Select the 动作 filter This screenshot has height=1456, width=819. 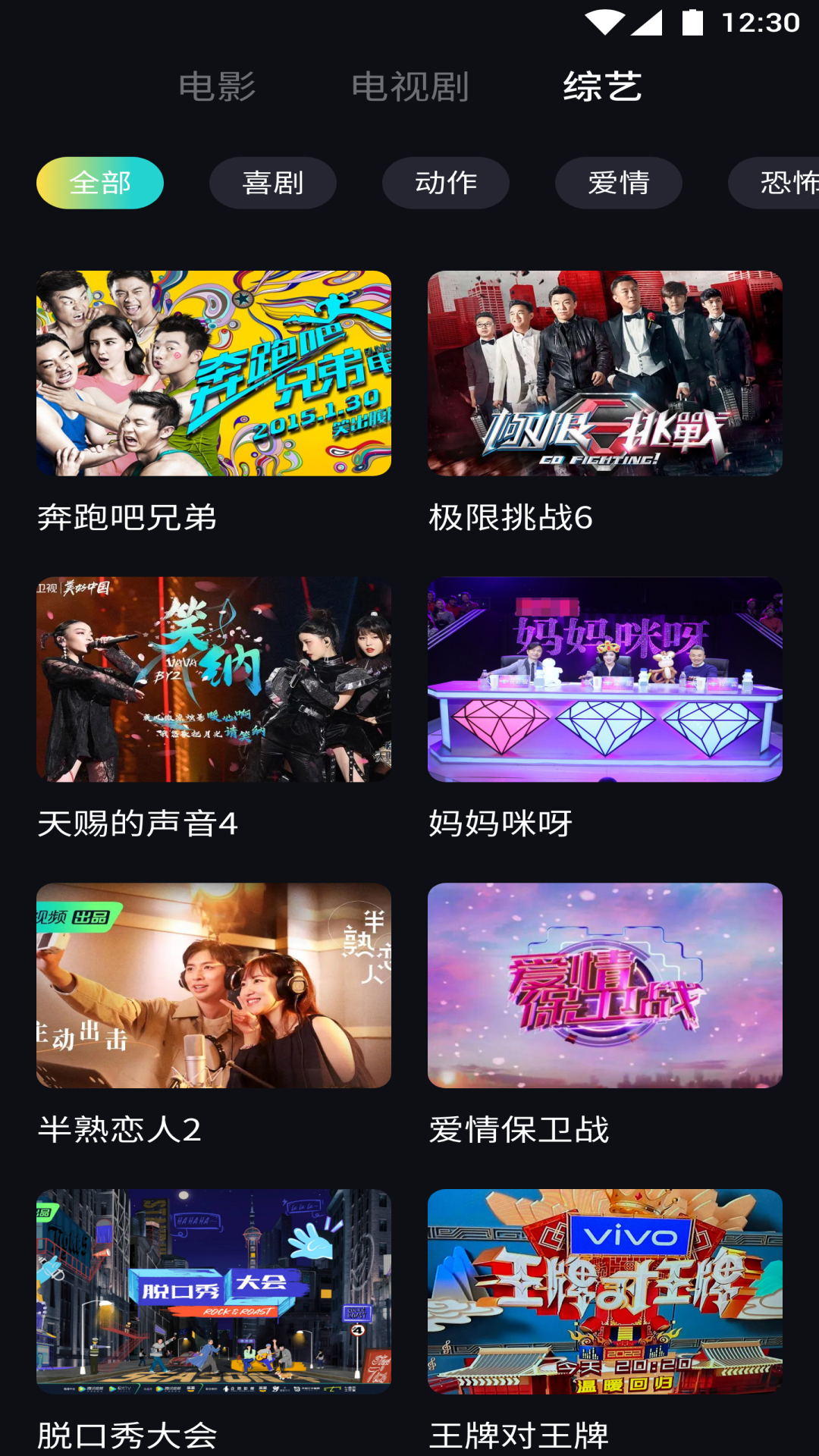[x=446, y=182]
